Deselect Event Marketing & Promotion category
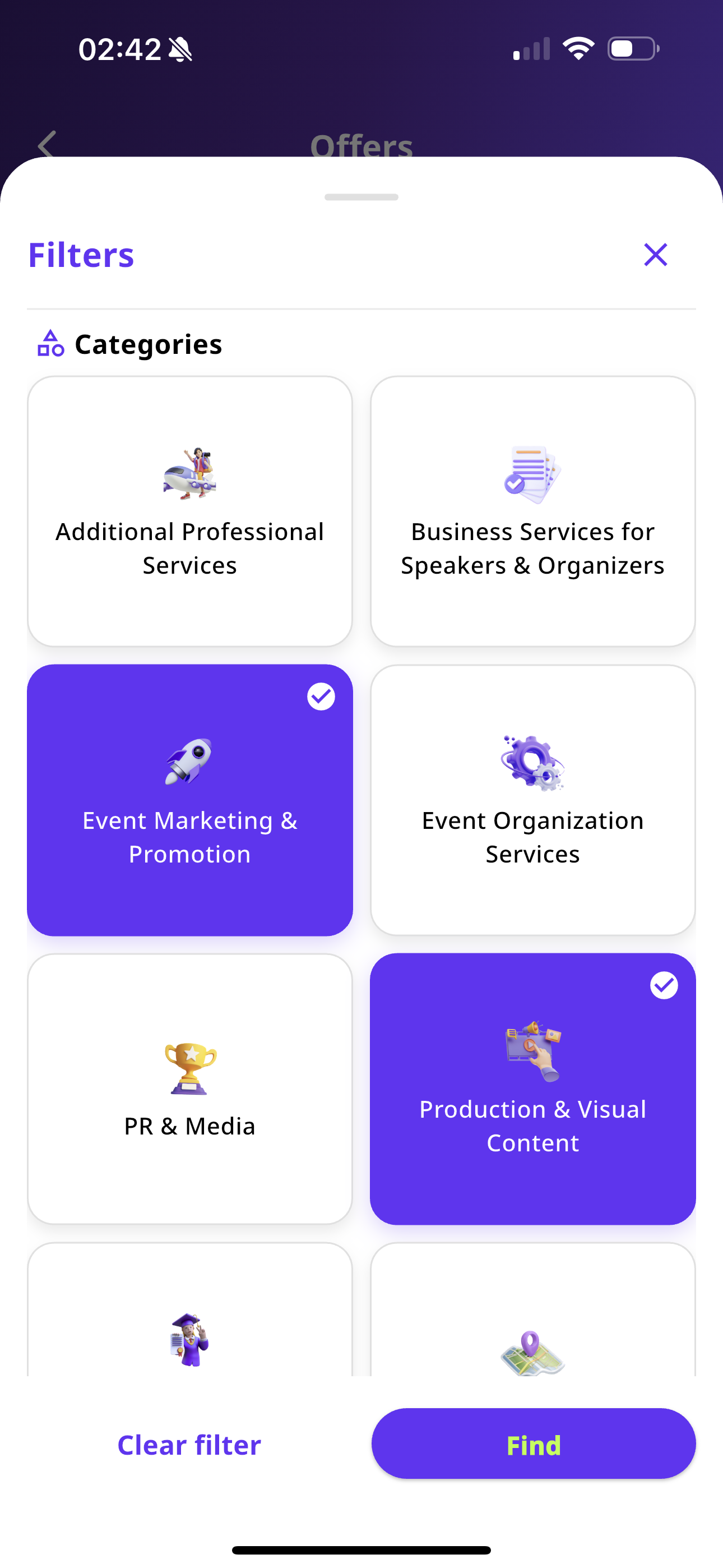This screenshot has width=723, height=1568. pos(190,800)
